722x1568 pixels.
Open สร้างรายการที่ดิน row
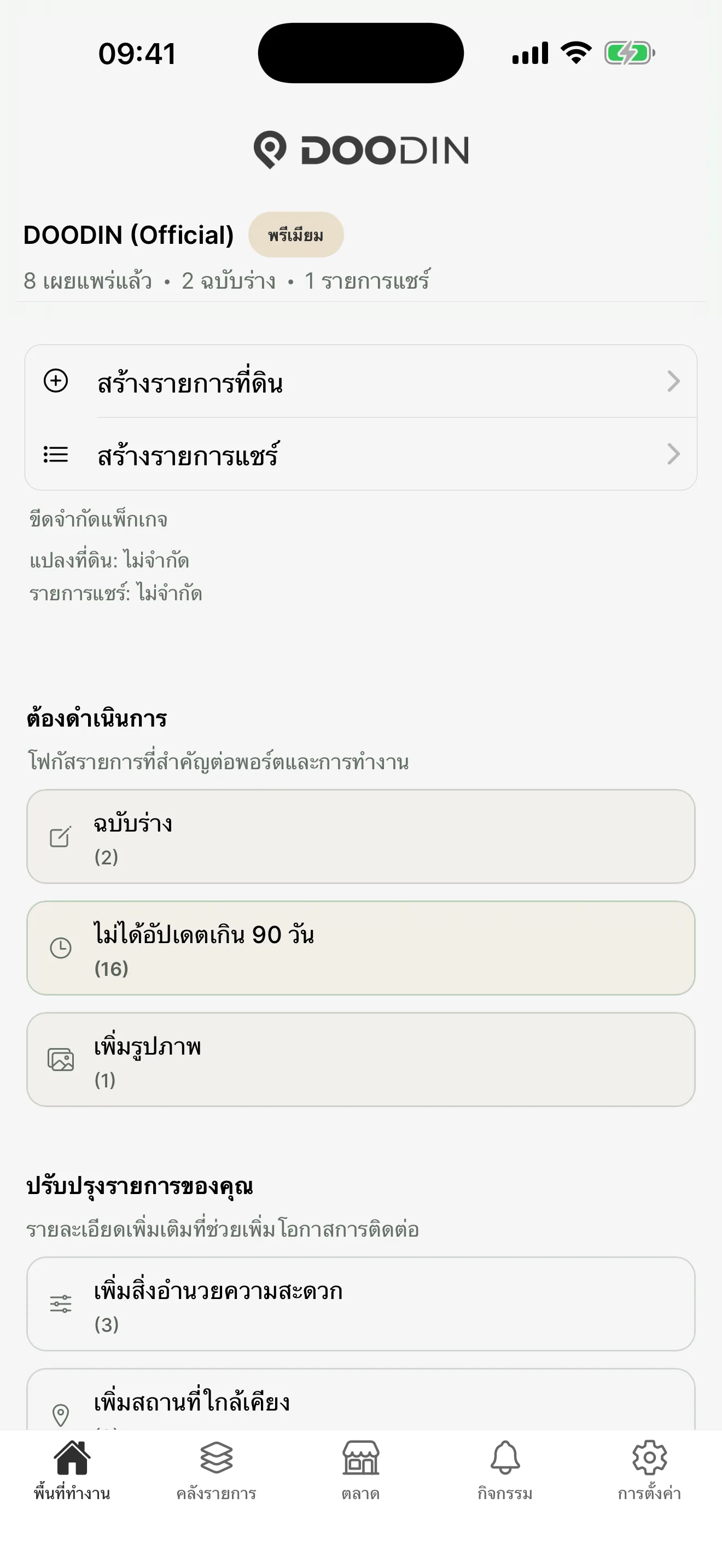click(360, 382)
